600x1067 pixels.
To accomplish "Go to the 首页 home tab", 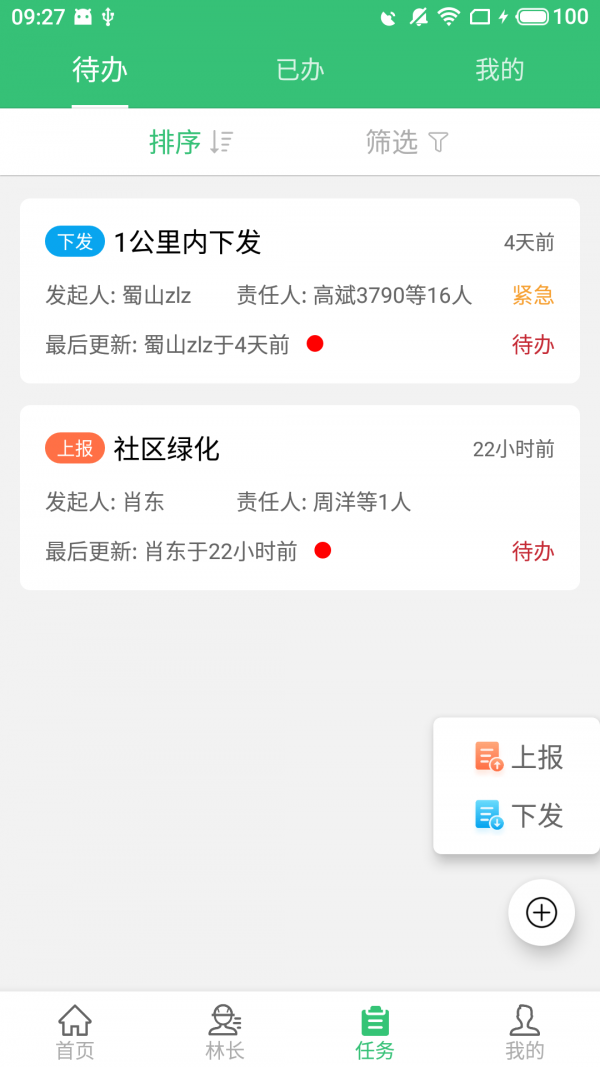I will click(x=75, y=1031).
